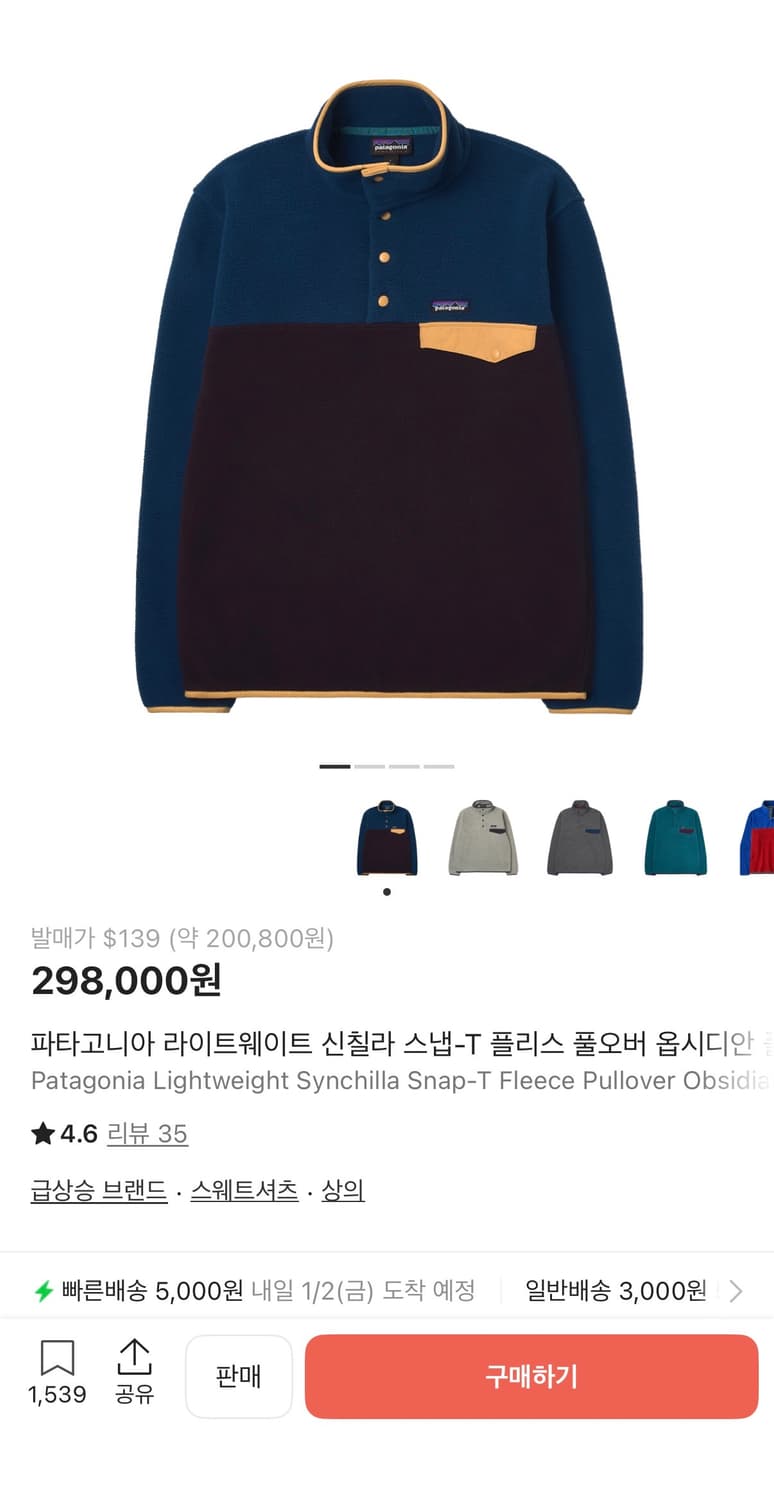
Task: Select the teal fleece colorway thumbnail
Action: pos(675,838)
